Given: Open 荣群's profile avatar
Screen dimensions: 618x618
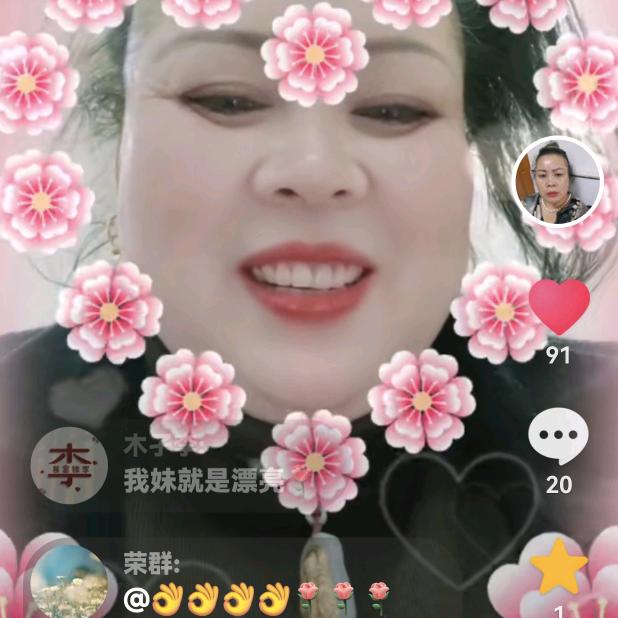Looking at the screenshot, I should point(68,582).
